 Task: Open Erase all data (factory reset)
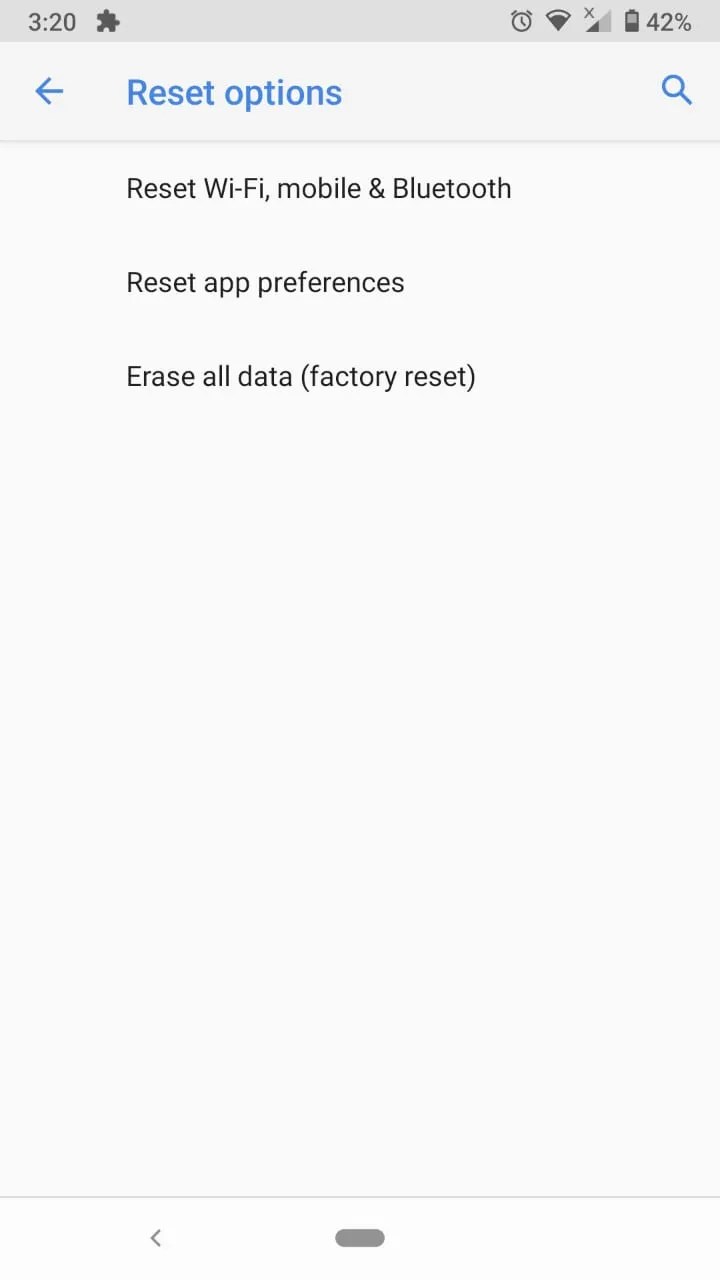pos(300,377)
